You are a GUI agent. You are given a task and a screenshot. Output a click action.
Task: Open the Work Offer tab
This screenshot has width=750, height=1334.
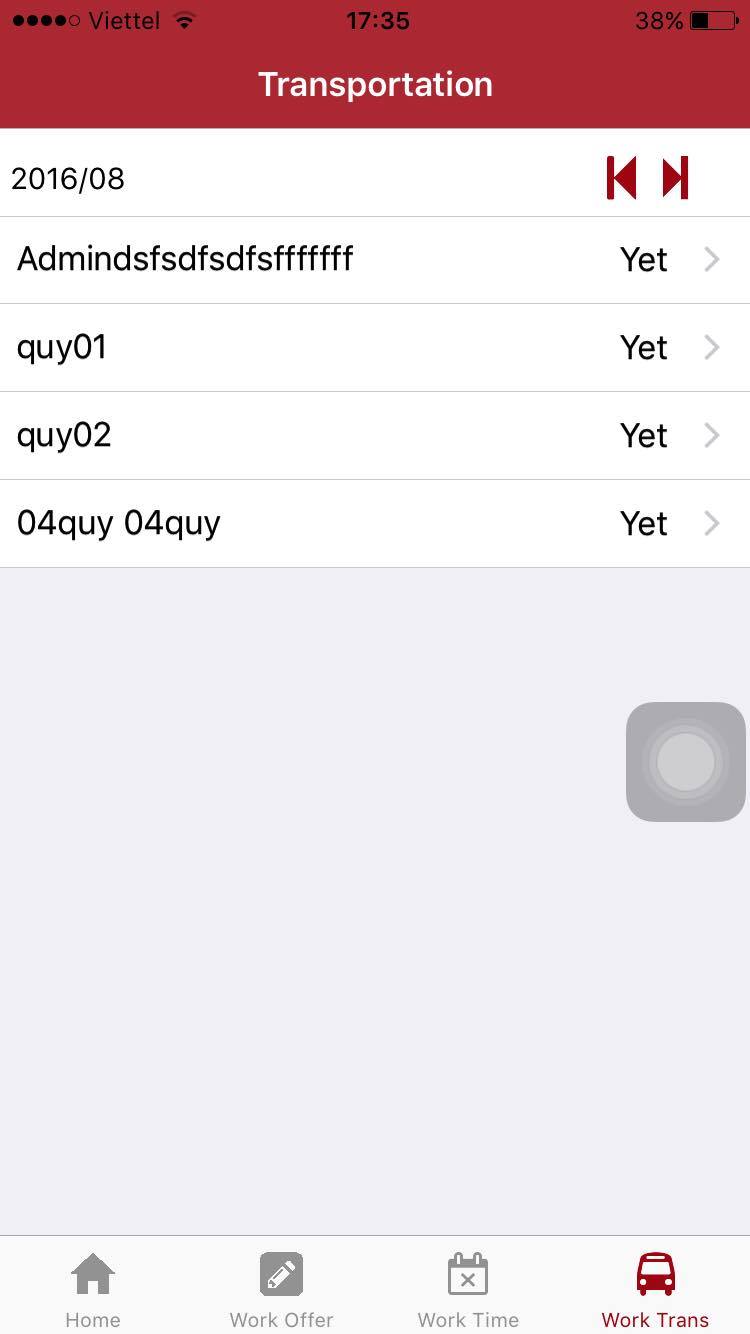coord(281,1290)
